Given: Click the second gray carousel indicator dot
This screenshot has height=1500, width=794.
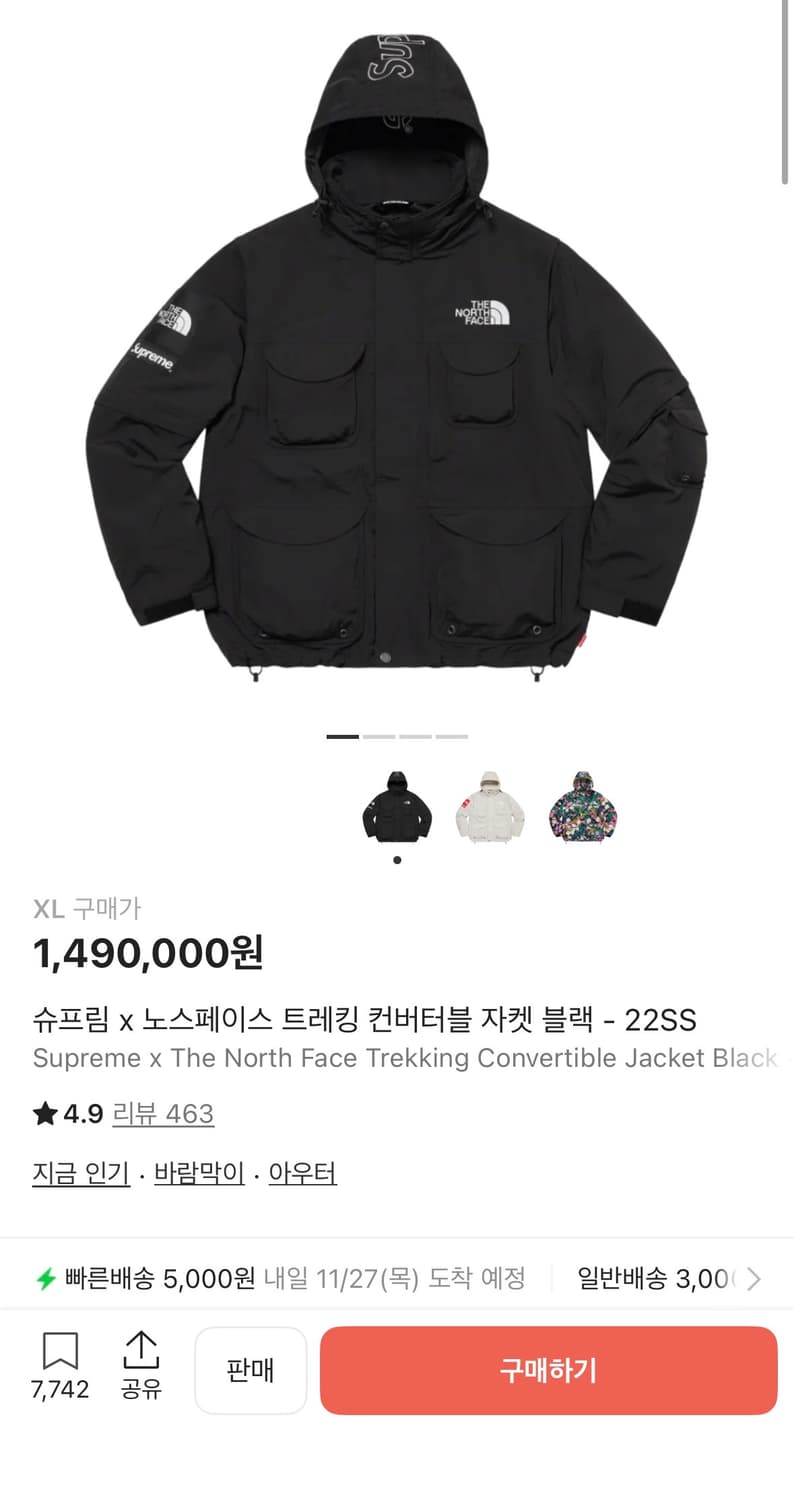Looking at the screenshot, I should coord(380,735).
